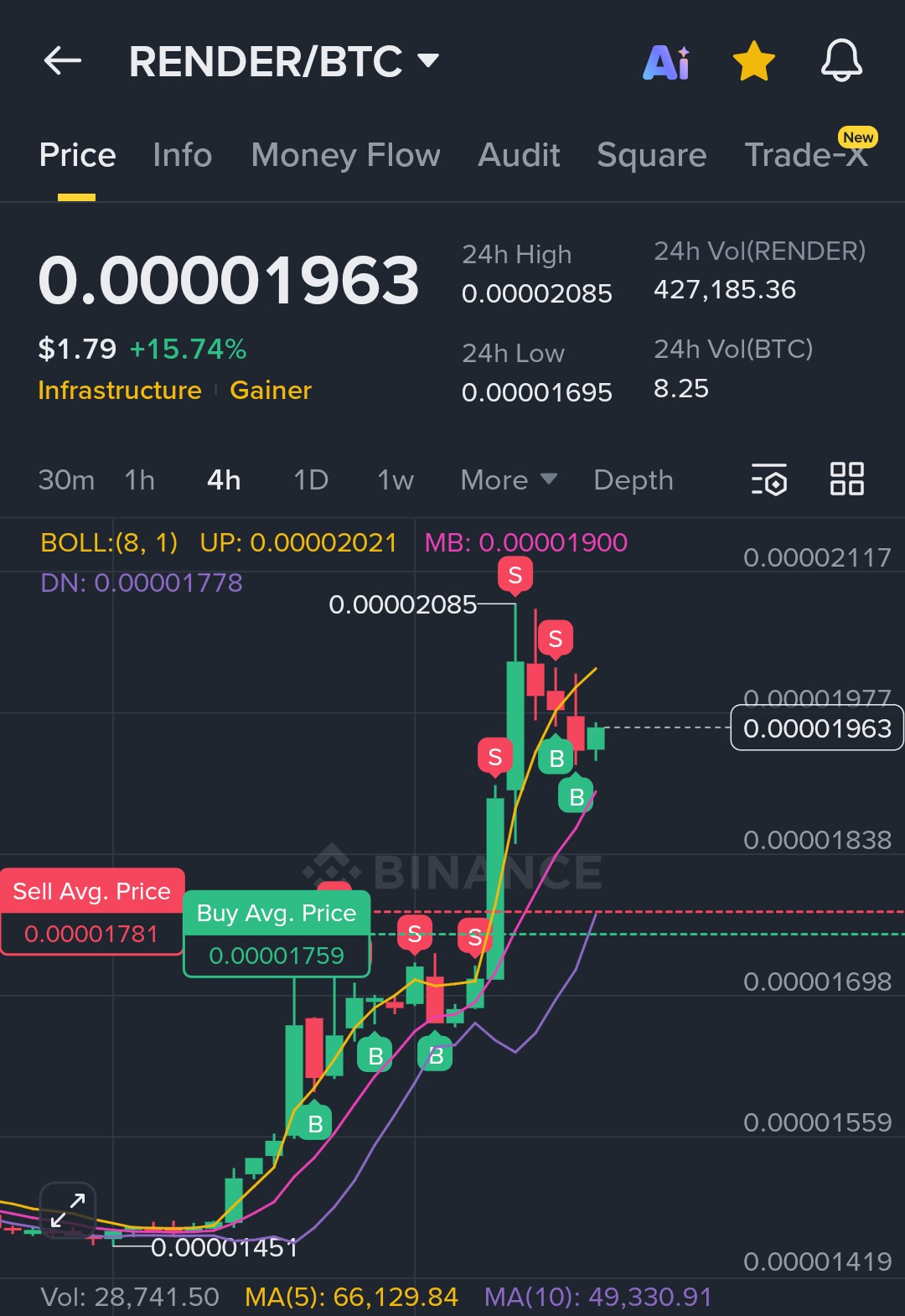
Task: Open the Audit tab
Action: [519, 155]
